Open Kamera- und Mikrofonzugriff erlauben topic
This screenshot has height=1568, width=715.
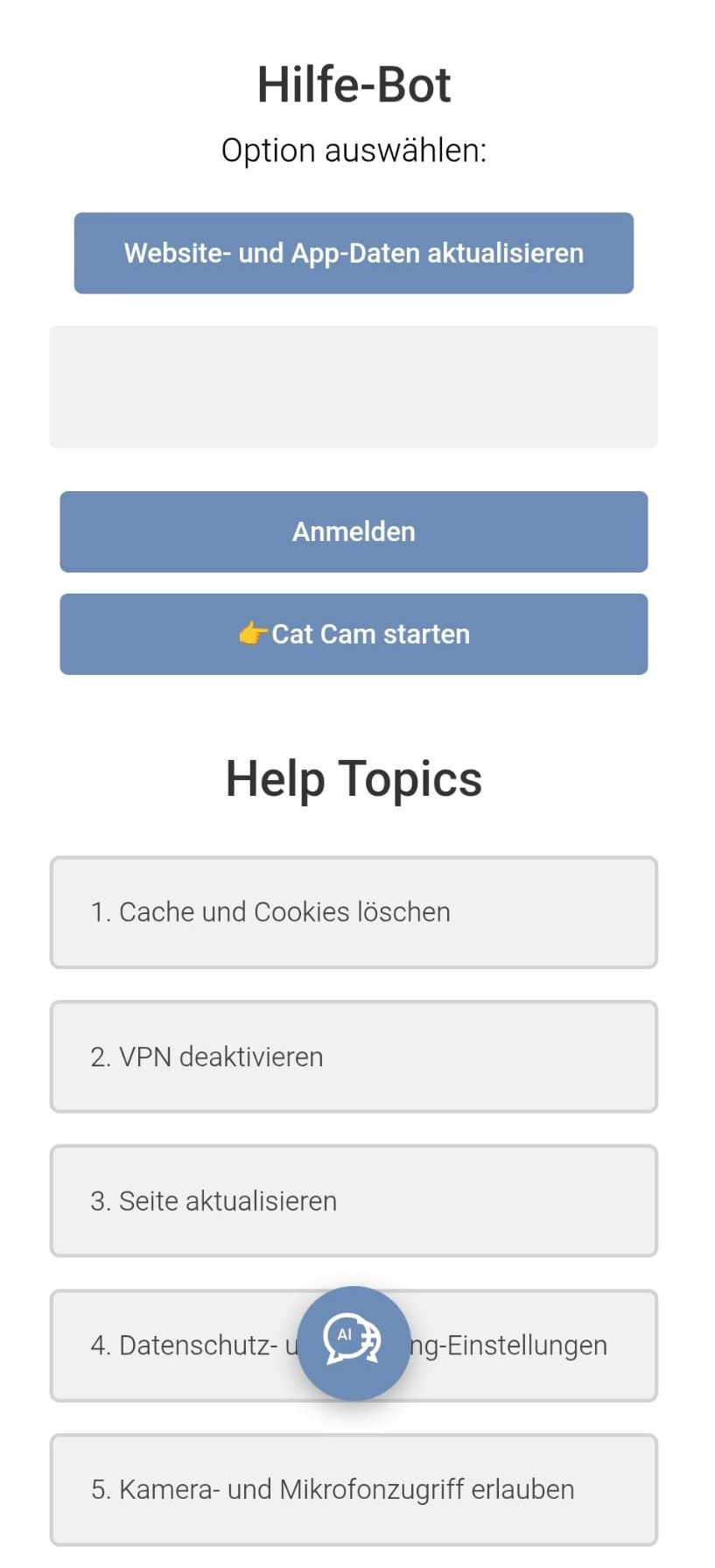pos(354,1489)
